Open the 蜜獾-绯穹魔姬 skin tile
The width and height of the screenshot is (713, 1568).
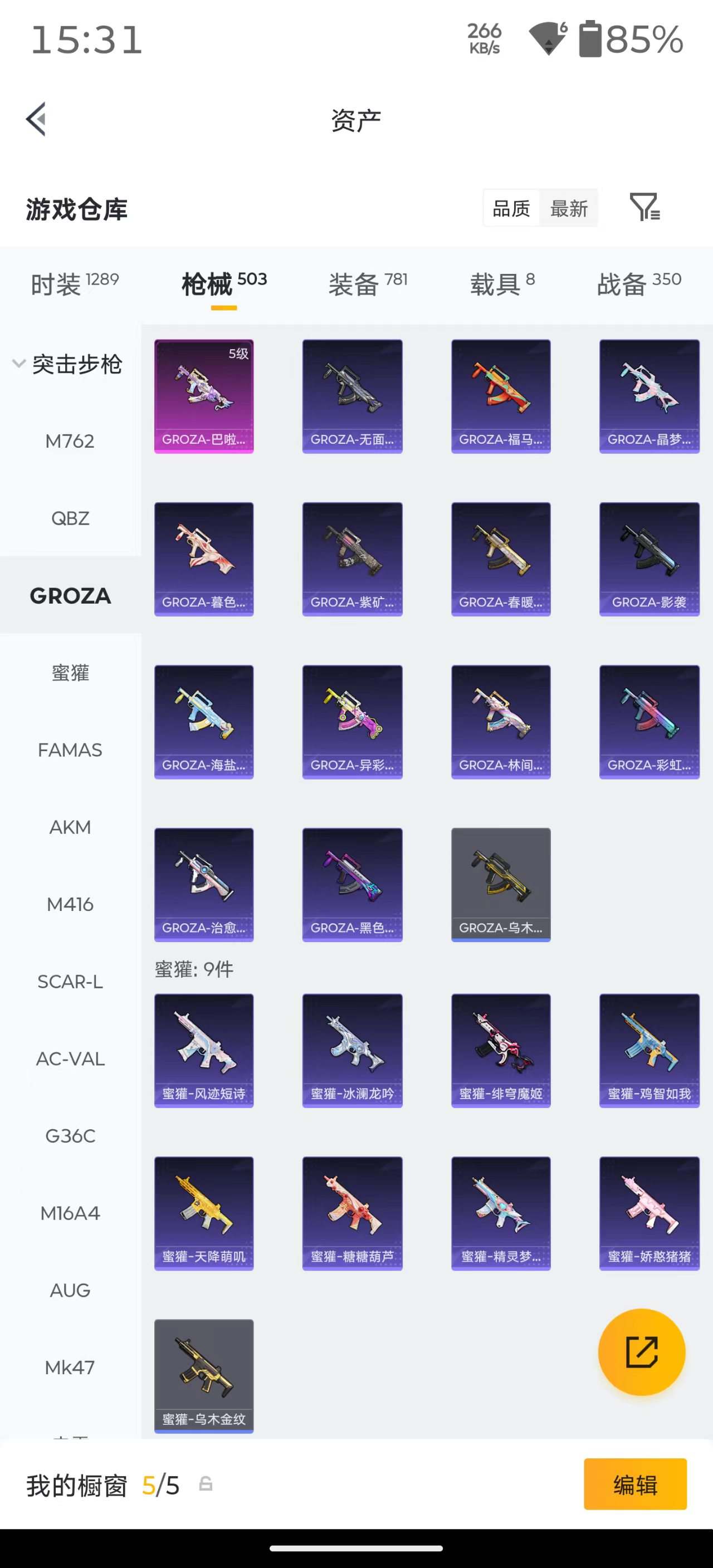tap(501, 1051)
